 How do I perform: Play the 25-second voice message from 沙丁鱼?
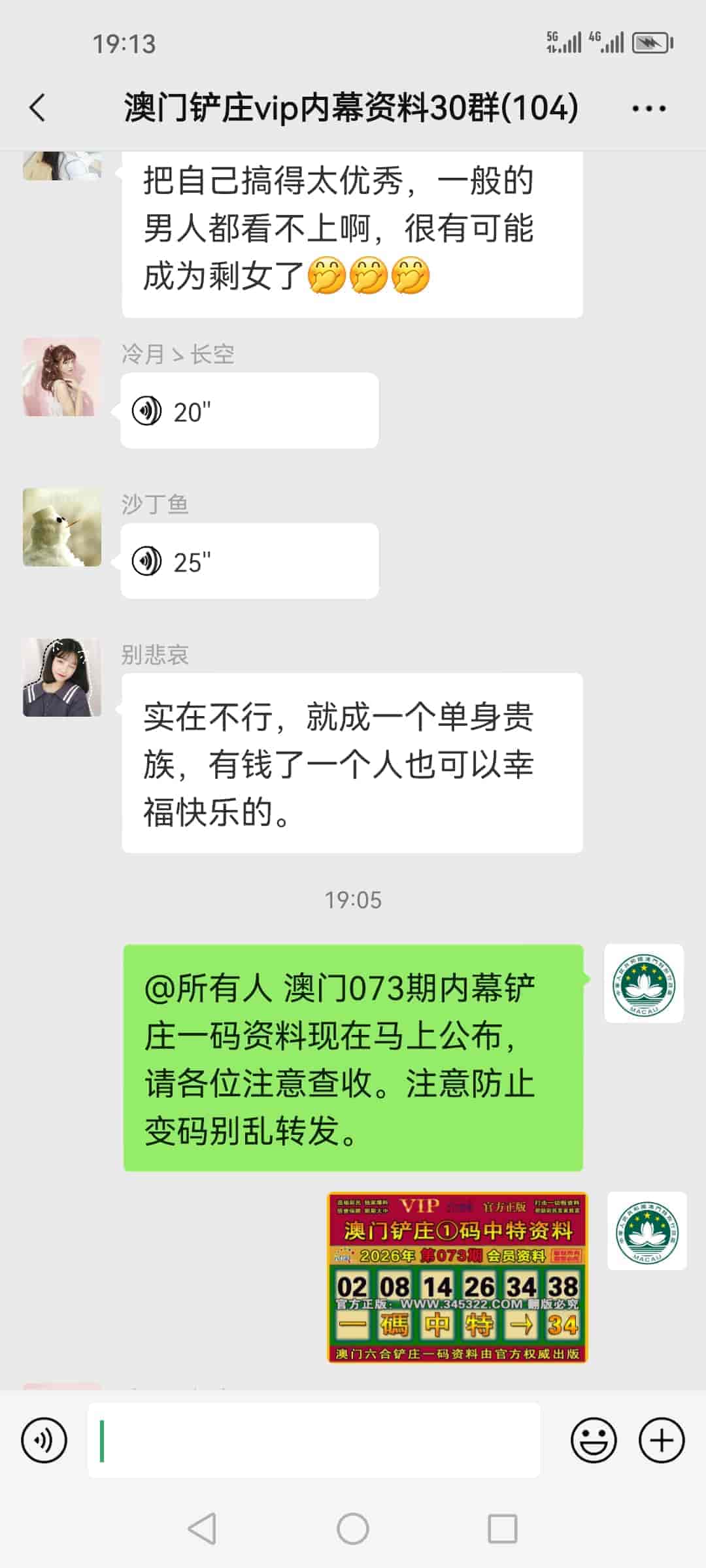pos(248,561)
